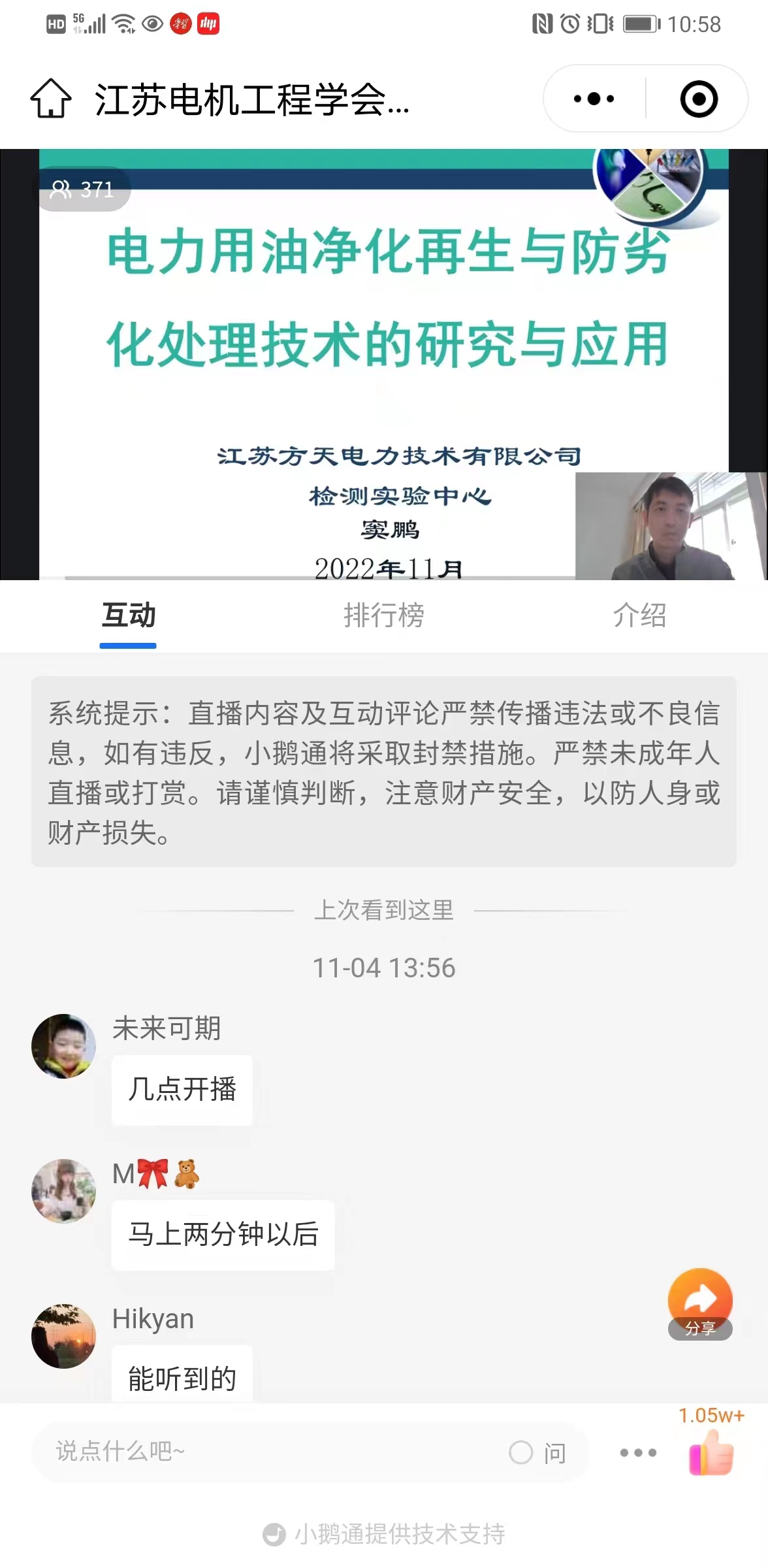Select the 互动 tab
The height and width of the screenshot is (1568, 768).
pyautogui.click(x=128, y=615)
